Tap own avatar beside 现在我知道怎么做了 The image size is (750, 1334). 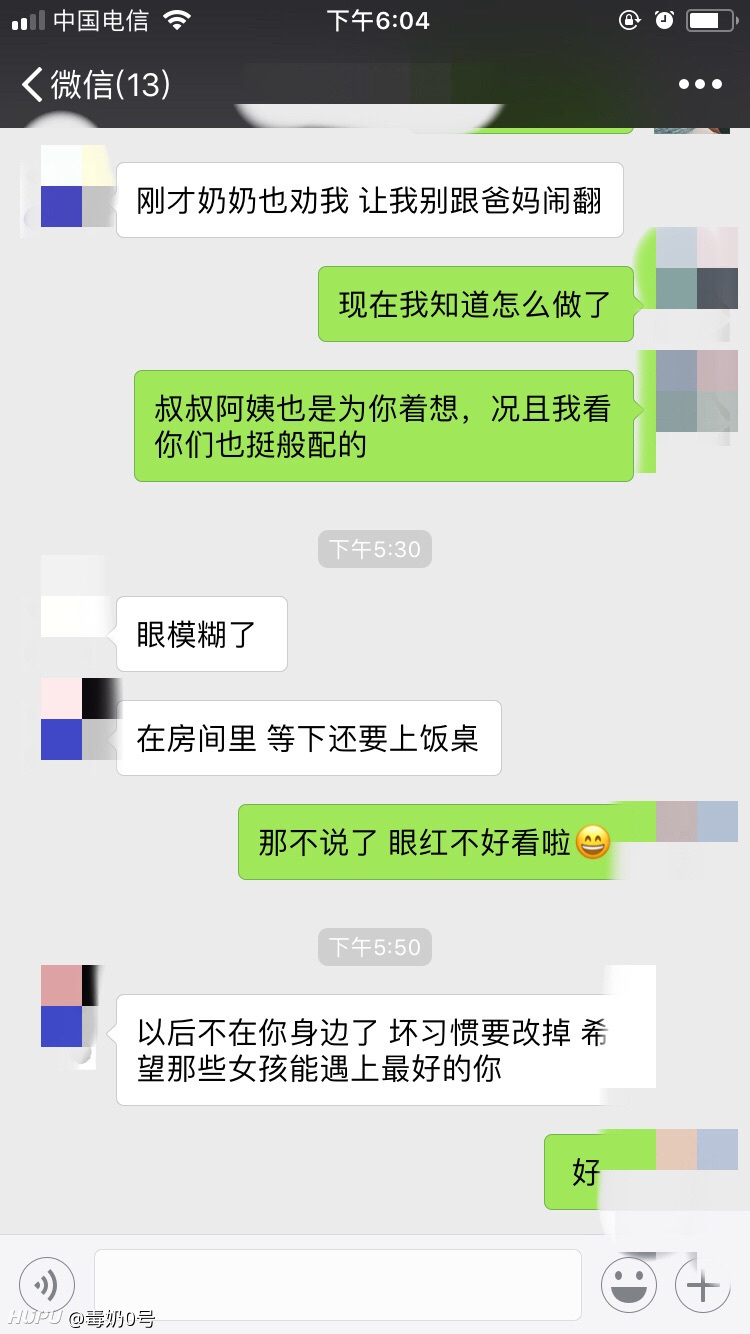pyautogui.click(x=697, y=268)
